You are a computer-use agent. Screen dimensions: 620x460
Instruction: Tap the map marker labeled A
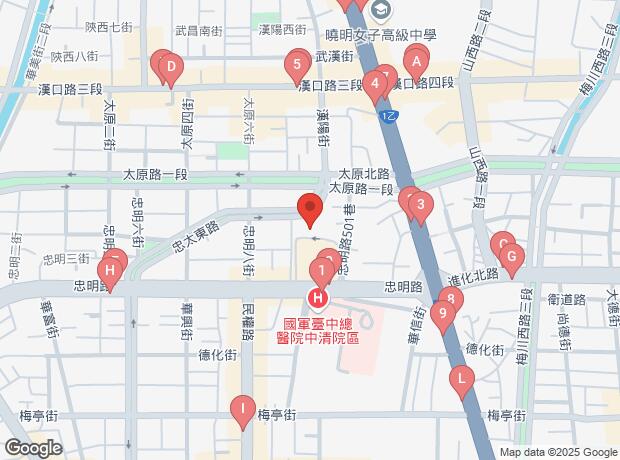click(x=416, y=62)
